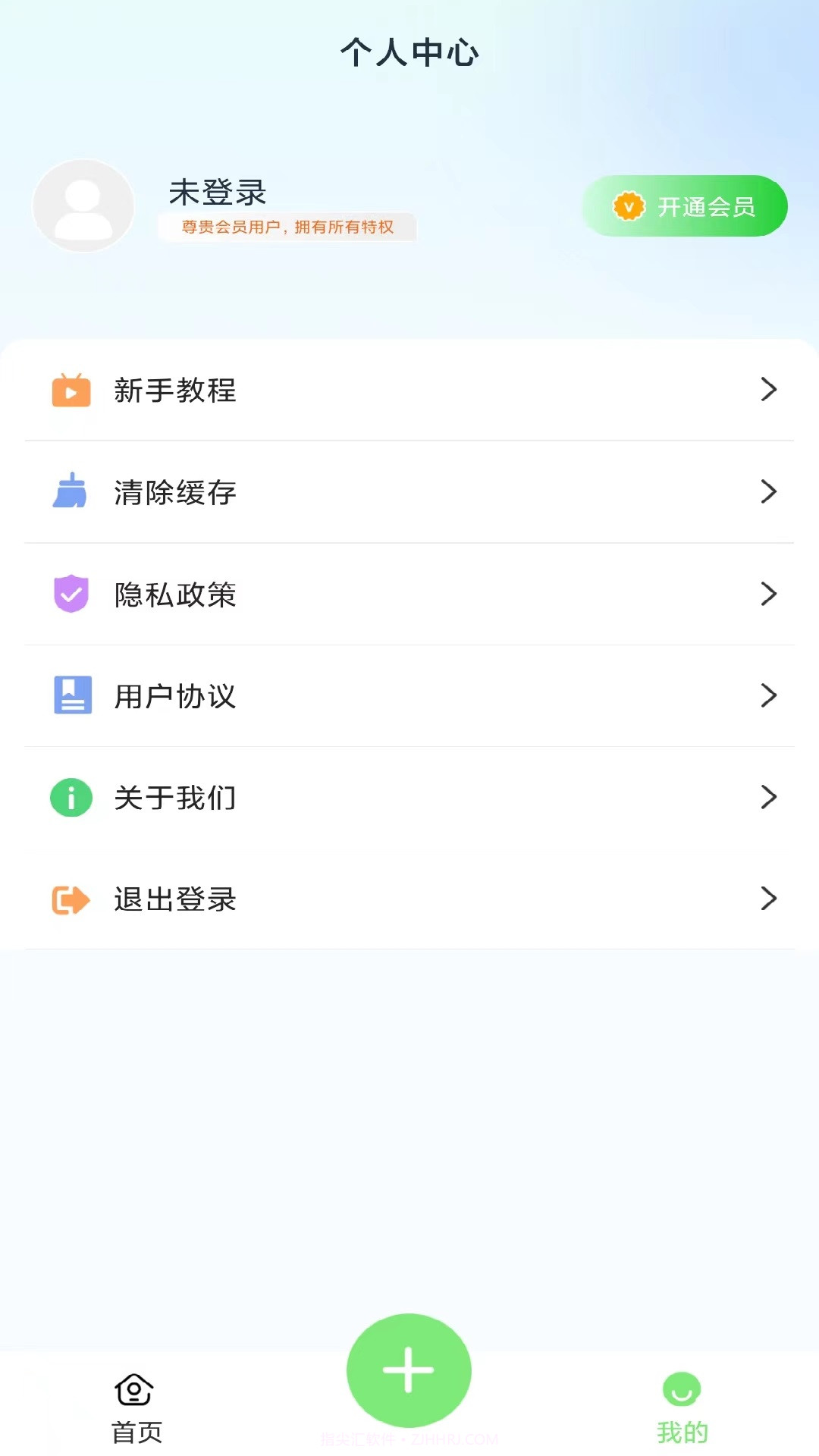Open the green plus button at bottom center
Screen dimensions: 819x1456
pos(409,1370)
